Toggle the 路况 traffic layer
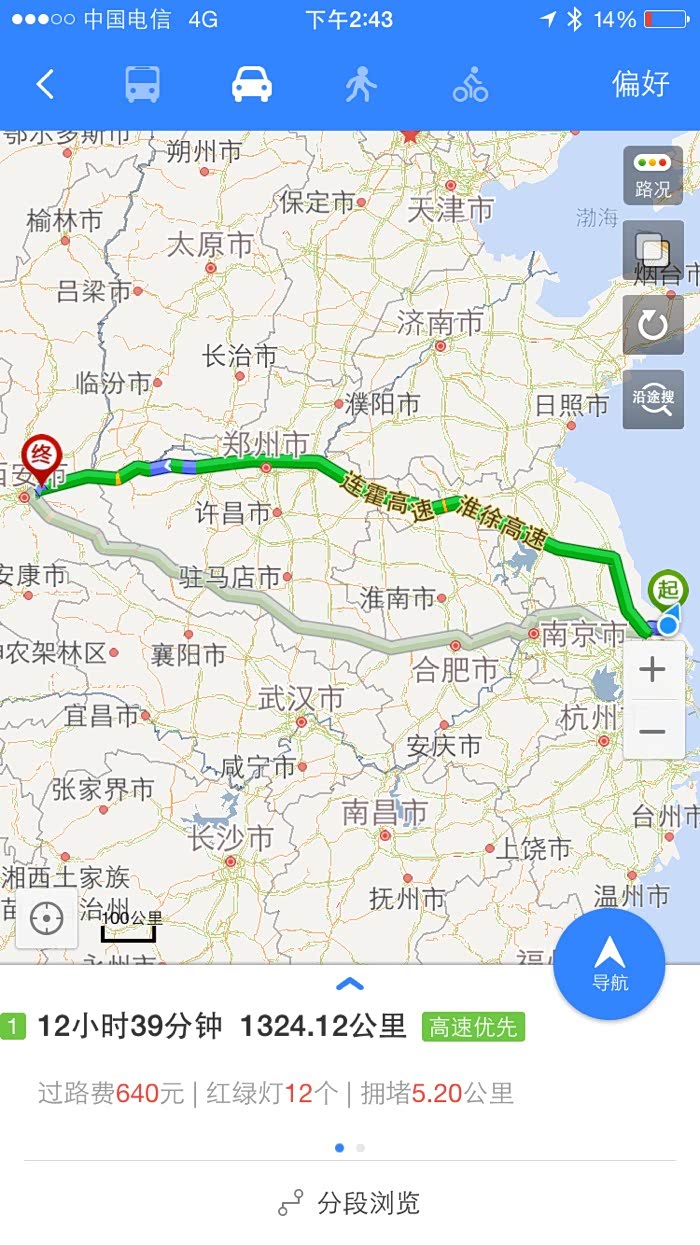Image resolution: width=700 pixels, height=1245 pixels. coord(653,175)
